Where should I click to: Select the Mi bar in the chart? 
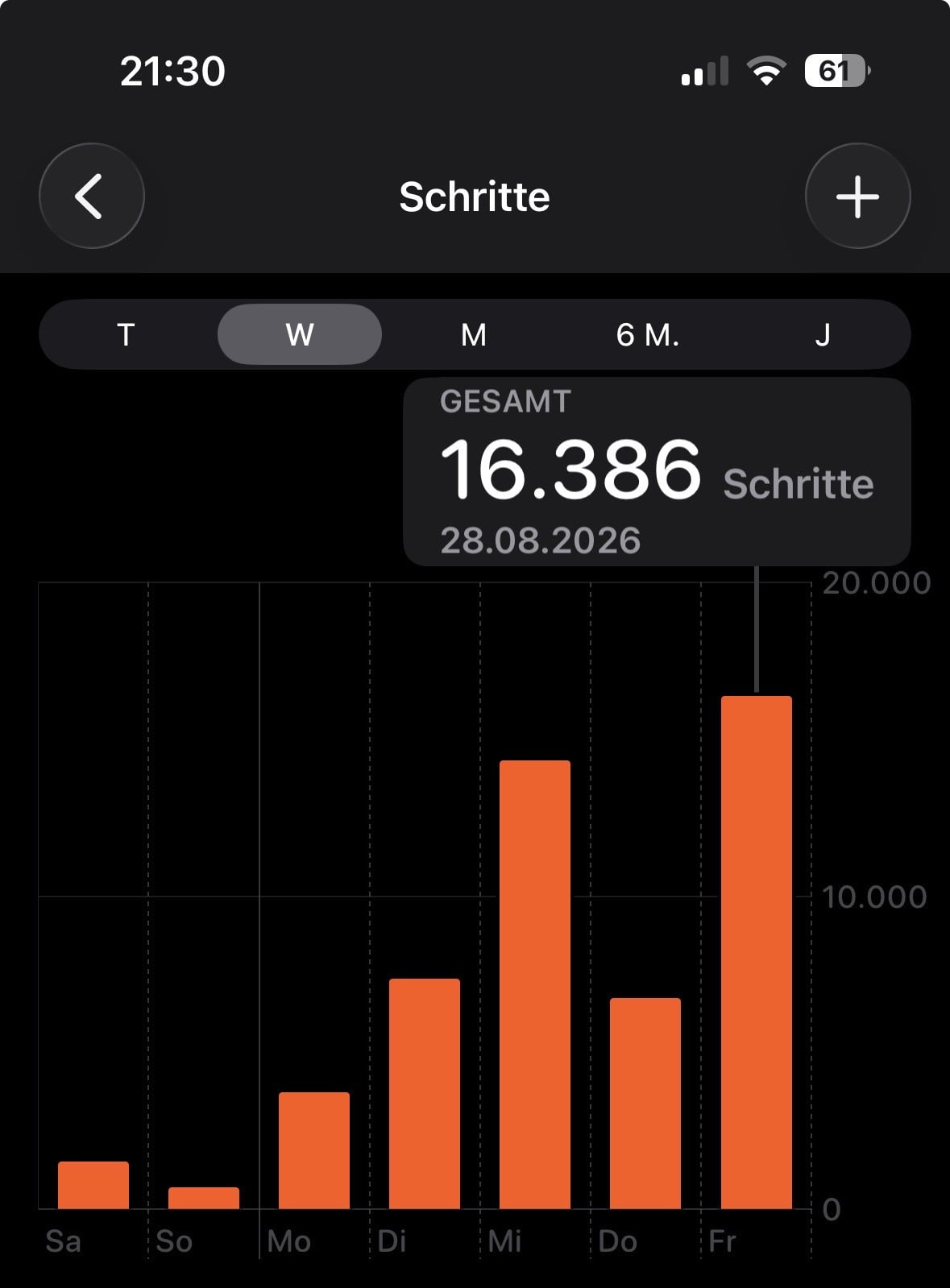[x=535, y=984]
